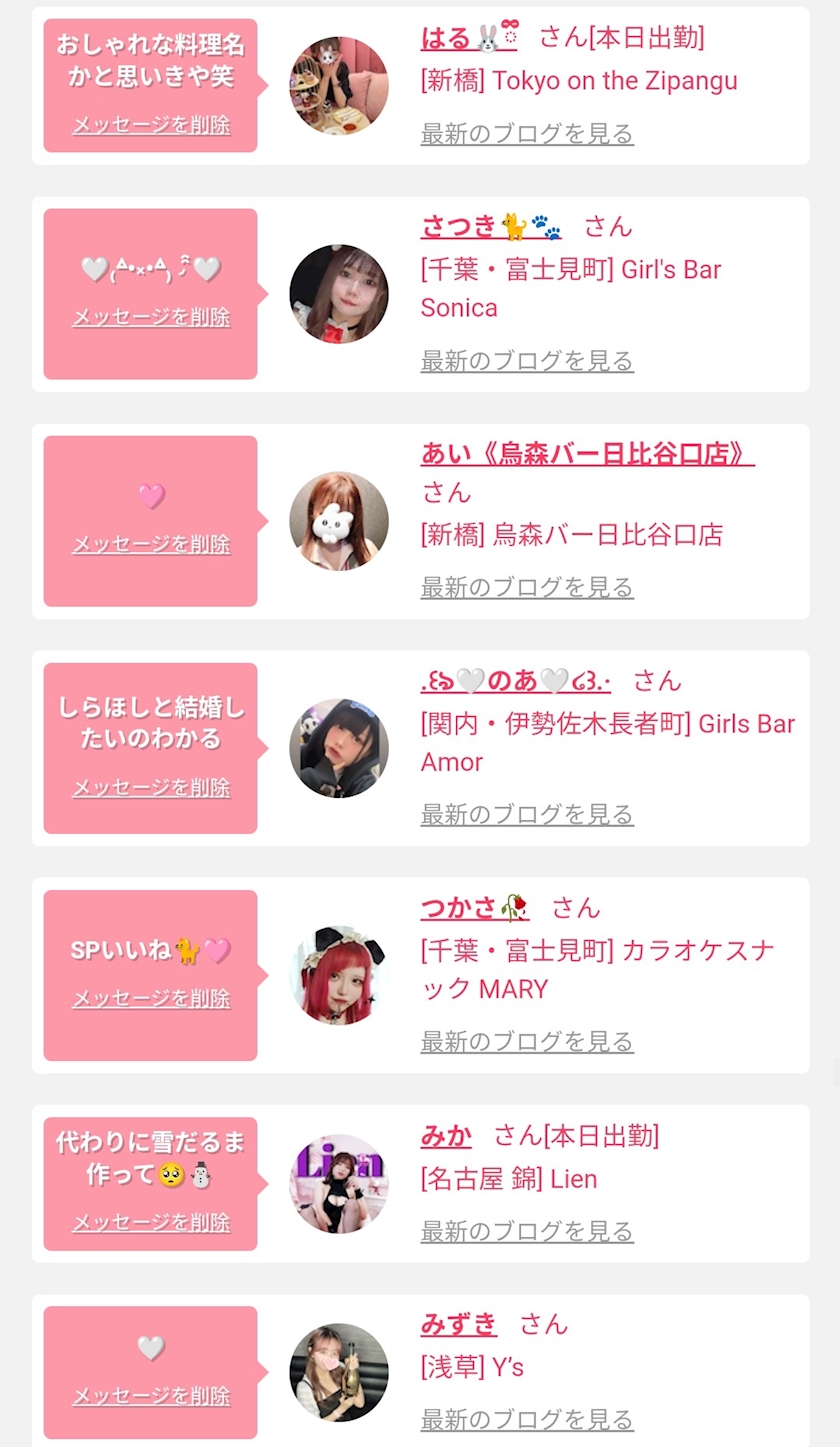840x1447 pixels.
Task: Delete the message sent to はる
Action: pos(151,125)
